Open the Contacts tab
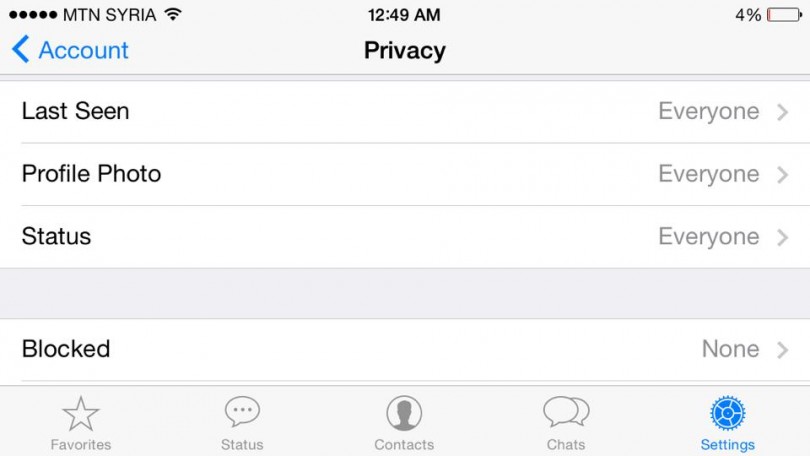 (404, 422)
